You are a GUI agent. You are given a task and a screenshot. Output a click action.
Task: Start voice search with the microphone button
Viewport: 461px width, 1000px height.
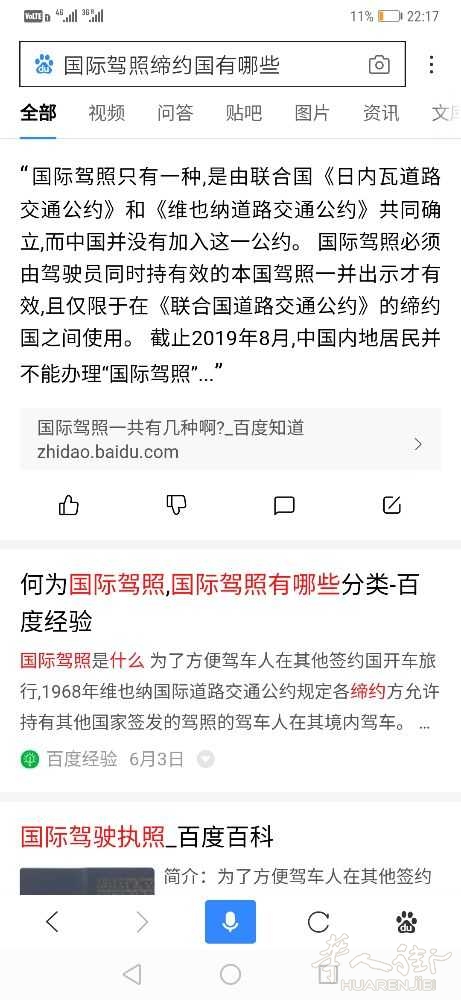click(230, 922)
